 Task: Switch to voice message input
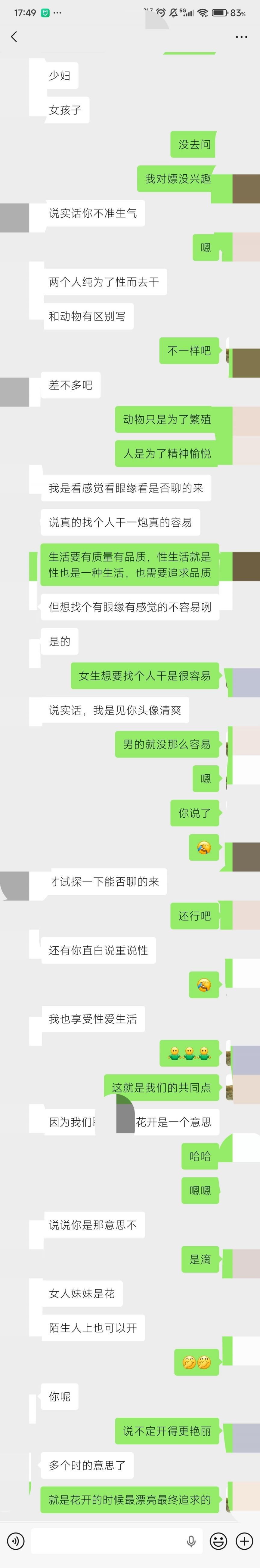click(15, 1541)
